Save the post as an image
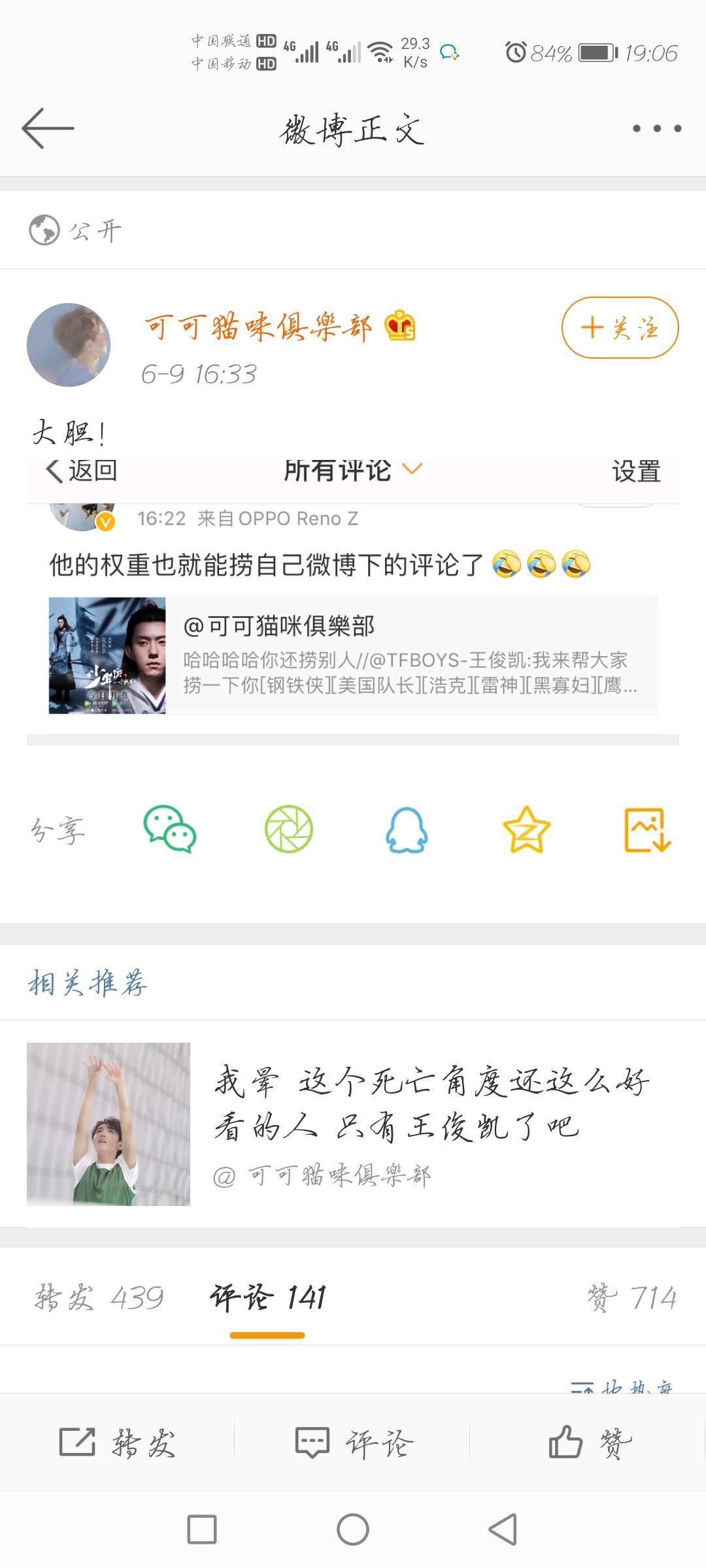 (x=647, y=830)
